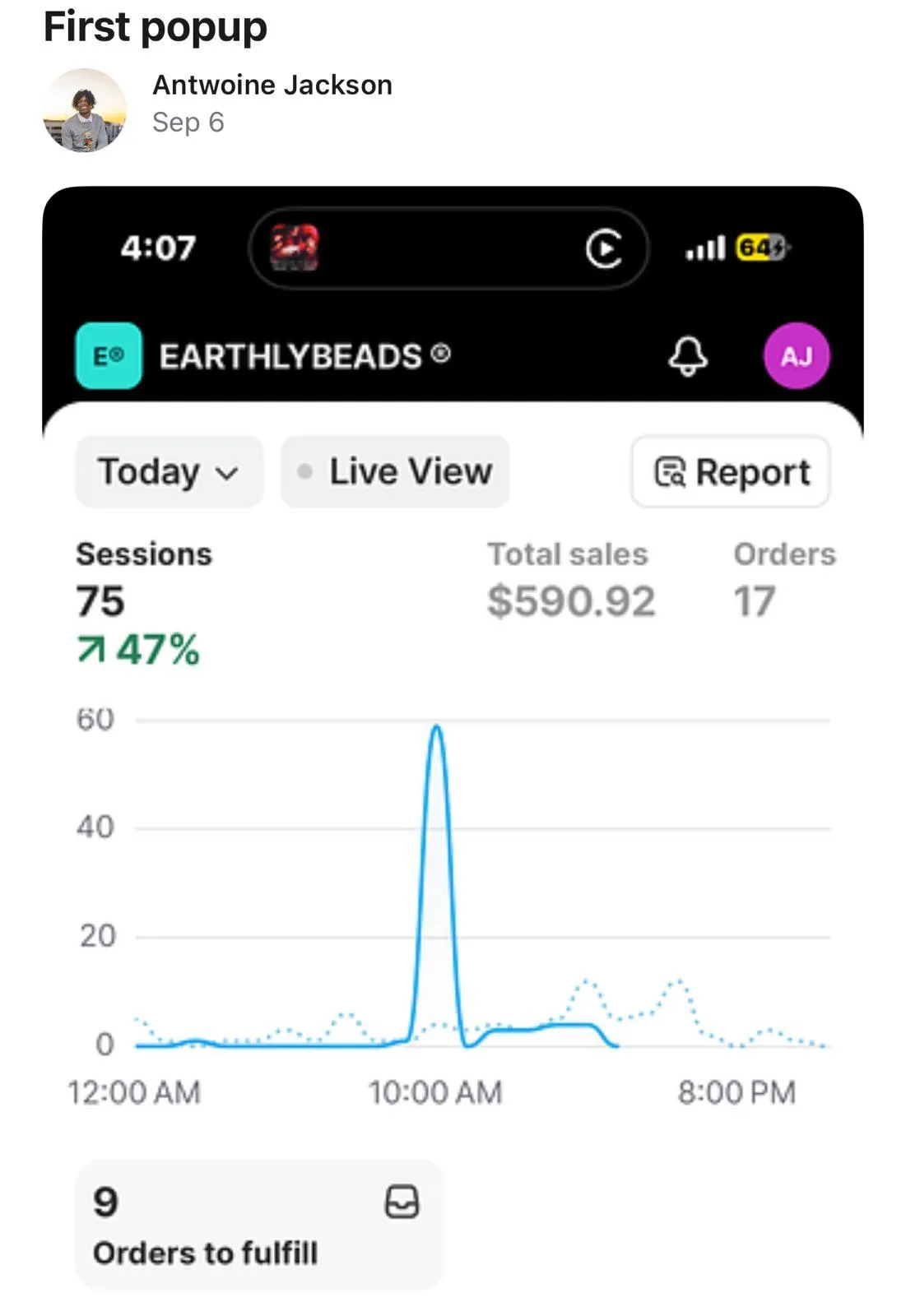Open Antwoine Jackson's profile photo
The width and height of the screenshot is (906, 1316).
(x=85, y=110)
